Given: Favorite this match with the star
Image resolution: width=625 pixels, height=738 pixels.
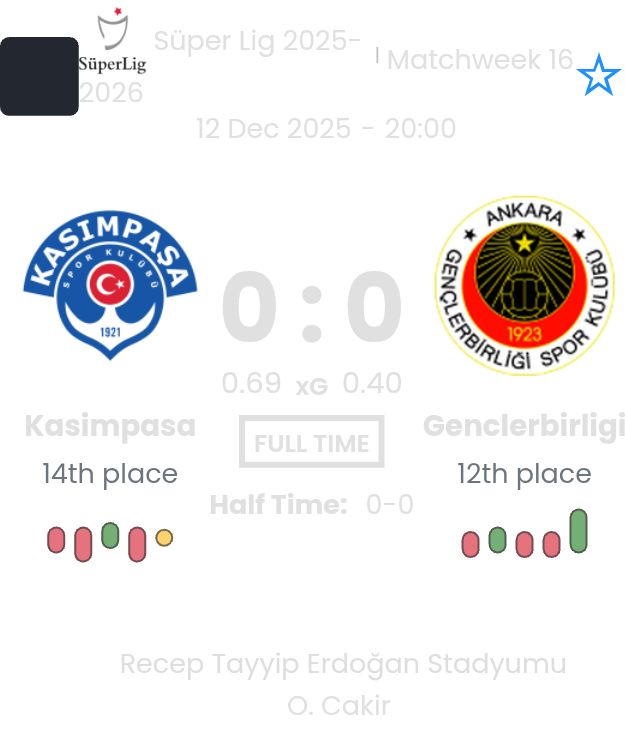Looking at the screenshot, I should pyautogui.click(x=598, y=76).
